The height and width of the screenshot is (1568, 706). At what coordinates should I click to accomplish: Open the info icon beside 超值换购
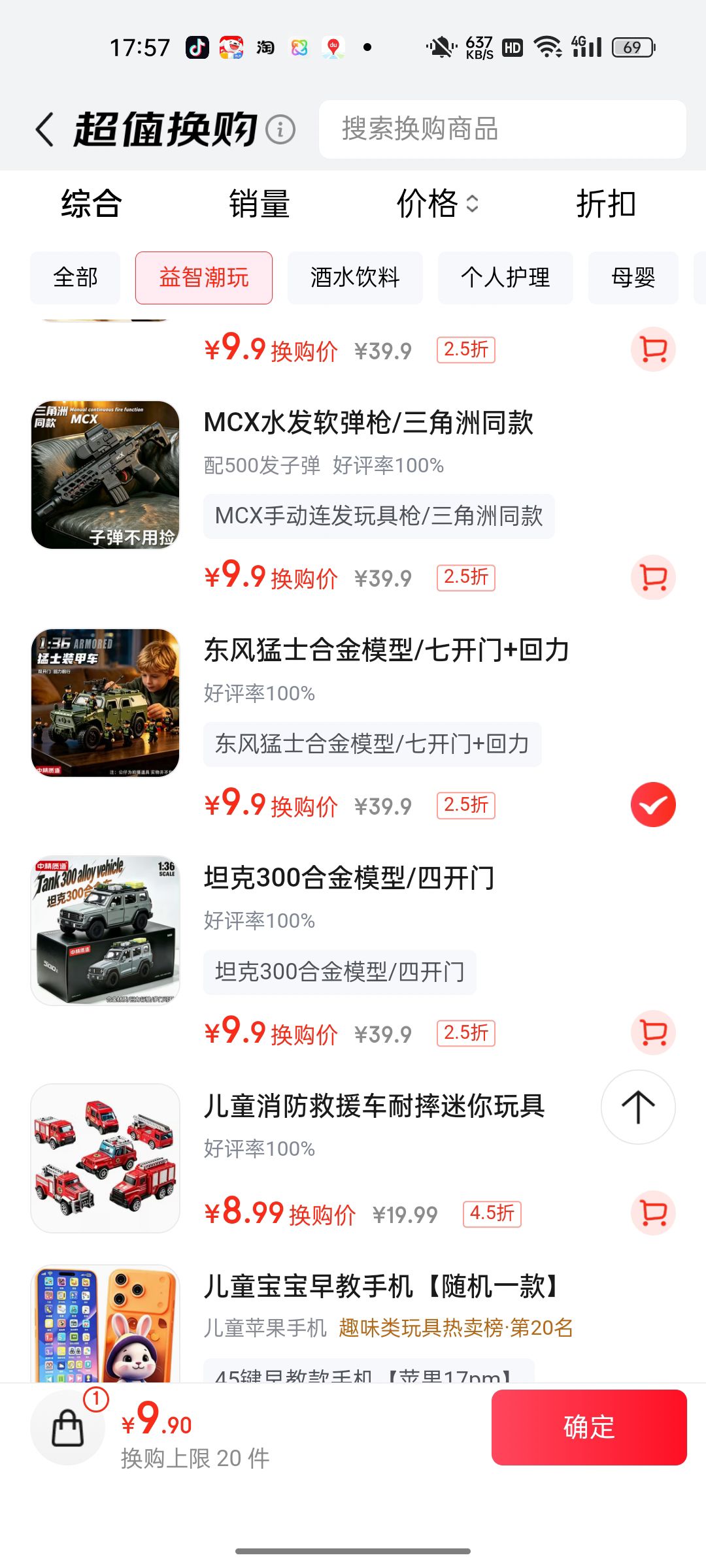coord(280,129)
